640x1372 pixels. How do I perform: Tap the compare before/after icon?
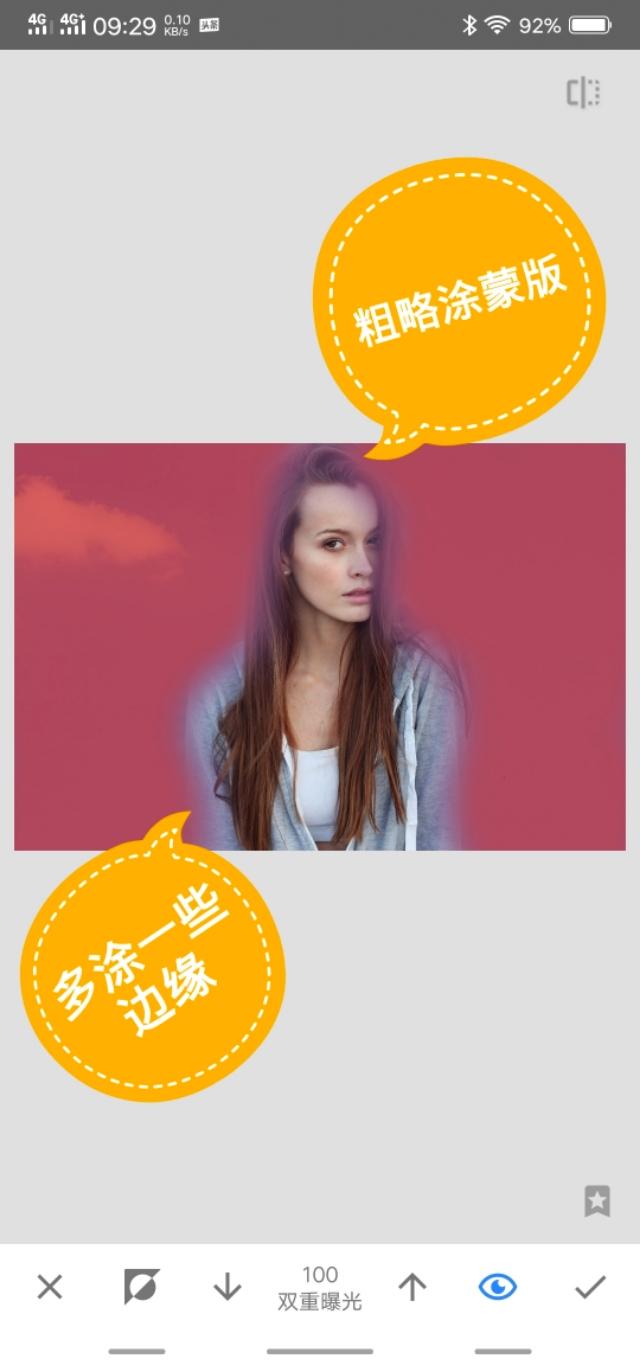pyautogui.click(x=584, y=93)
